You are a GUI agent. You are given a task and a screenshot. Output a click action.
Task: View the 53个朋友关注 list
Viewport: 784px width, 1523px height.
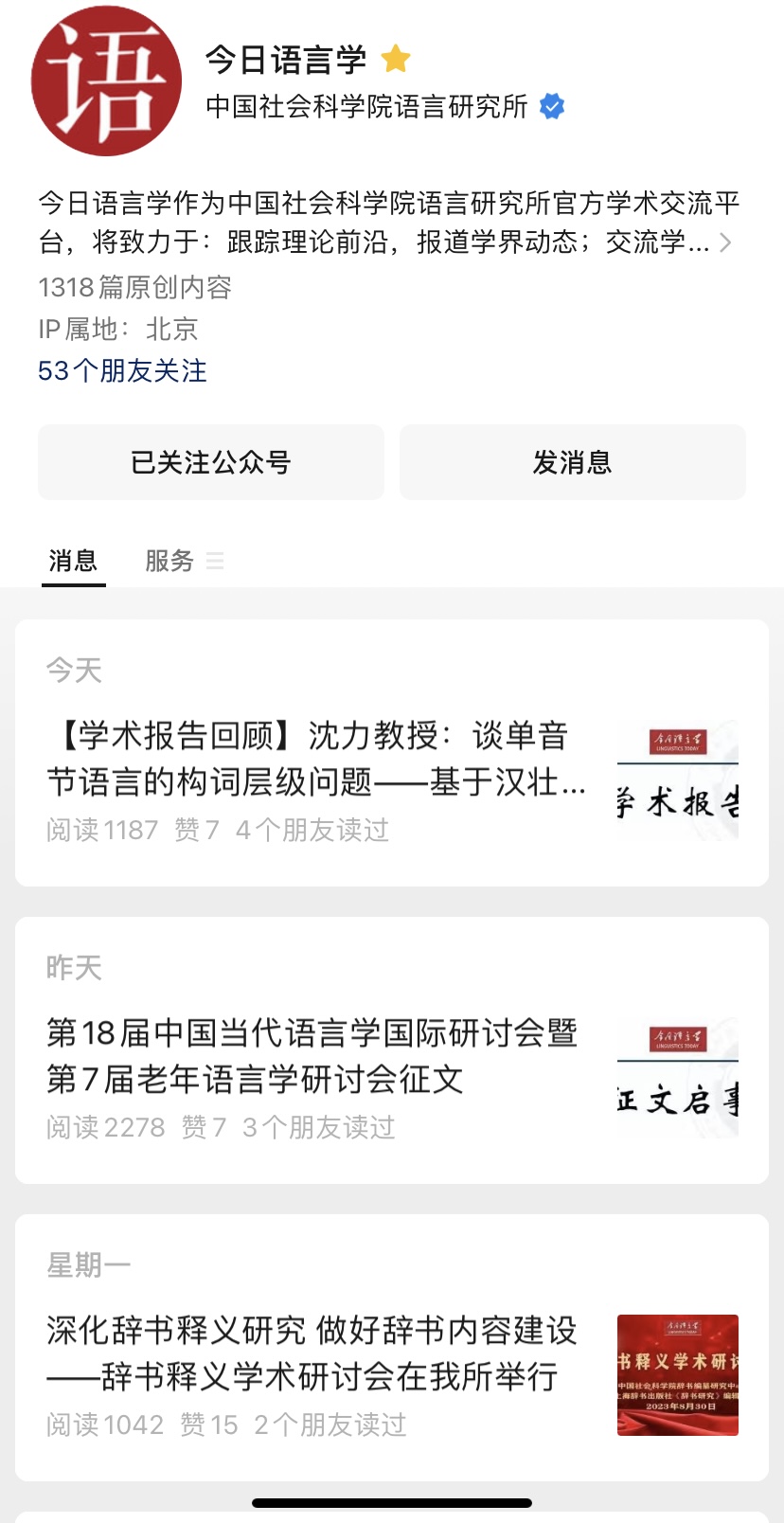[122, 370]
